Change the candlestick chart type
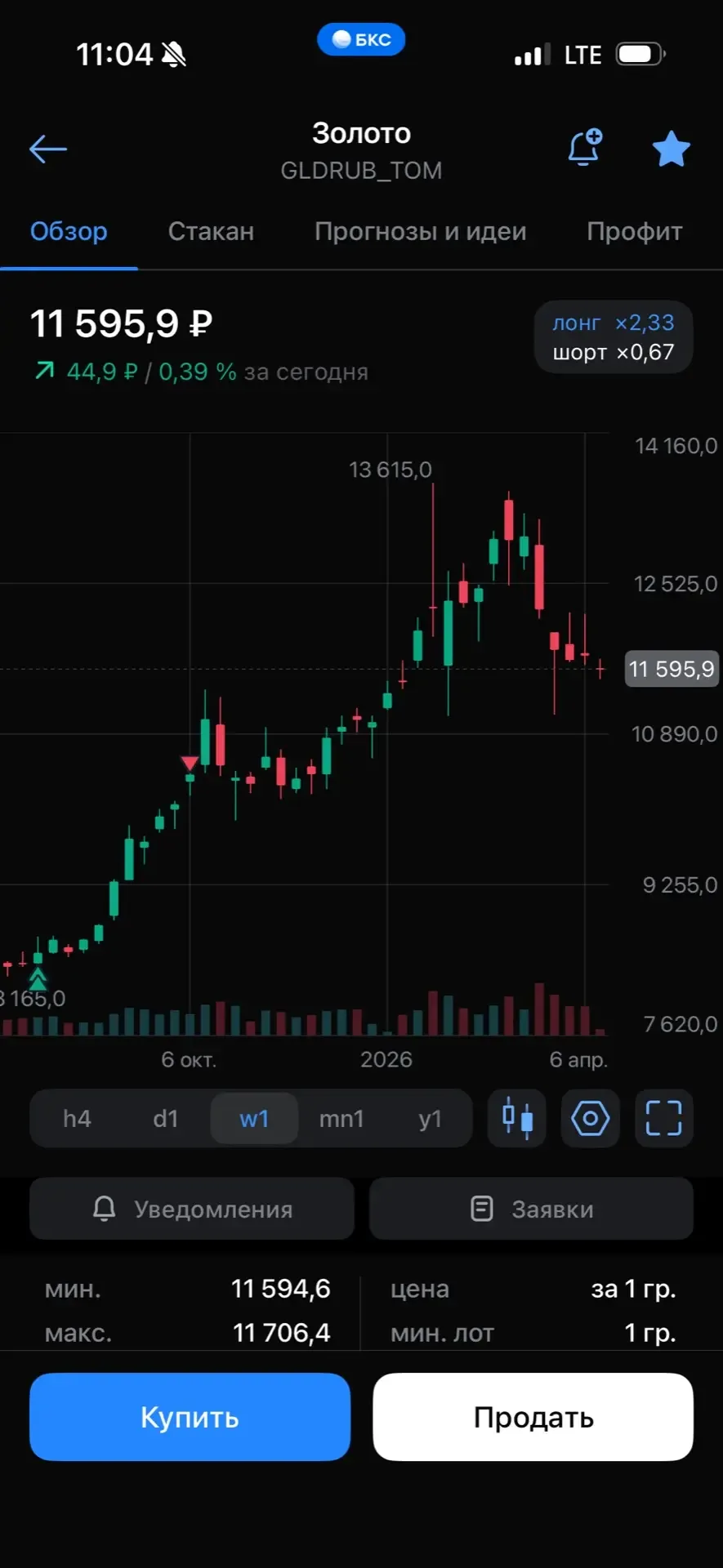This screenshot has width=723, height=1568. [x=517, y=1118]
